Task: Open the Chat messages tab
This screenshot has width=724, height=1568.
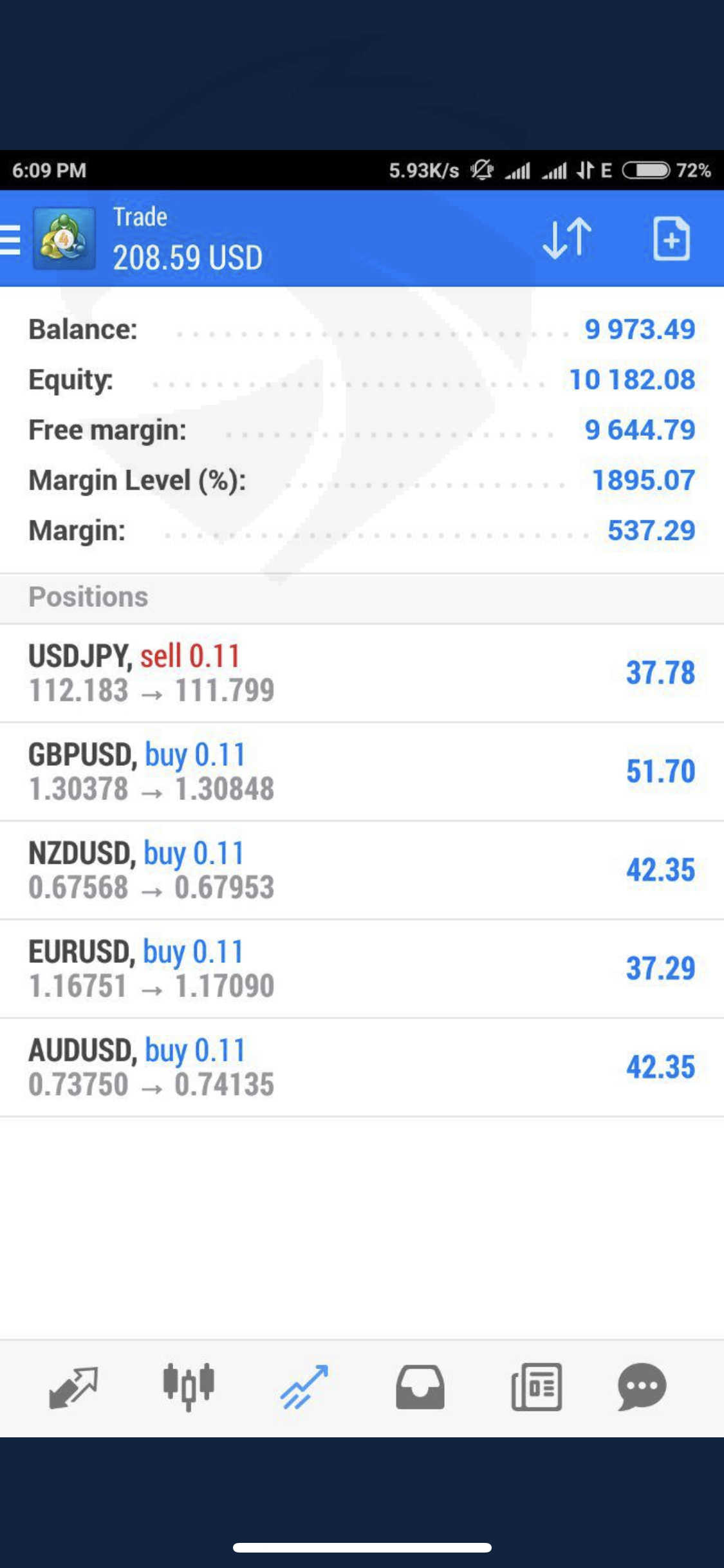Action: [642, 1388]
